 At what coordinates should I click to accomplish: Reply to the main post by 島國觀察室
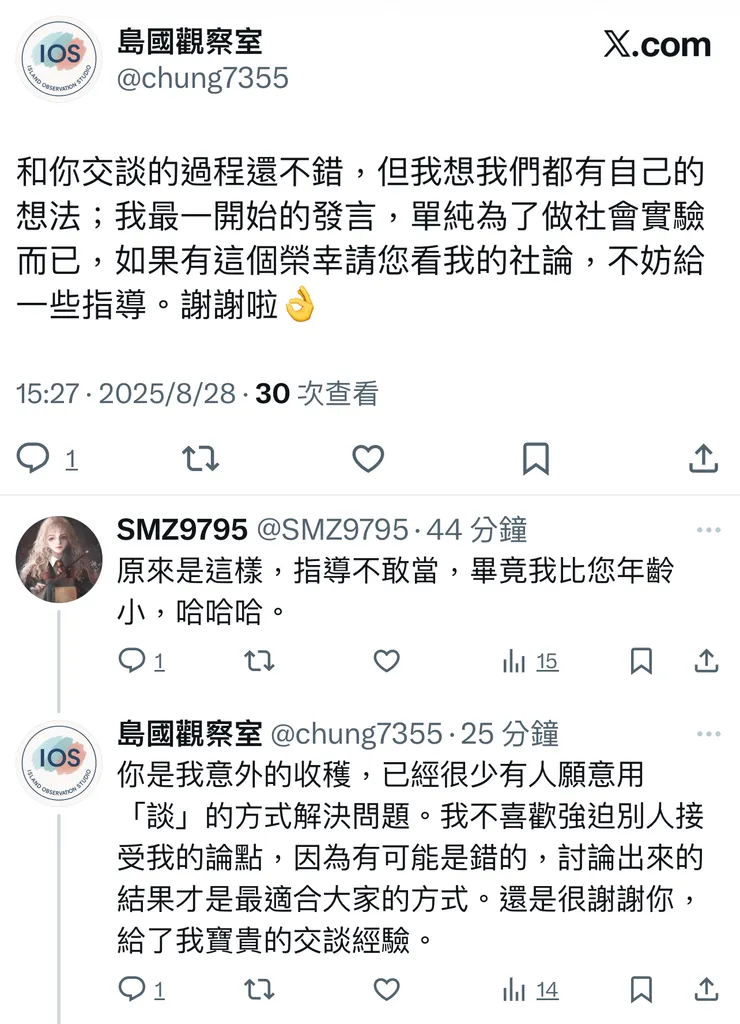[x=34, y=458]
